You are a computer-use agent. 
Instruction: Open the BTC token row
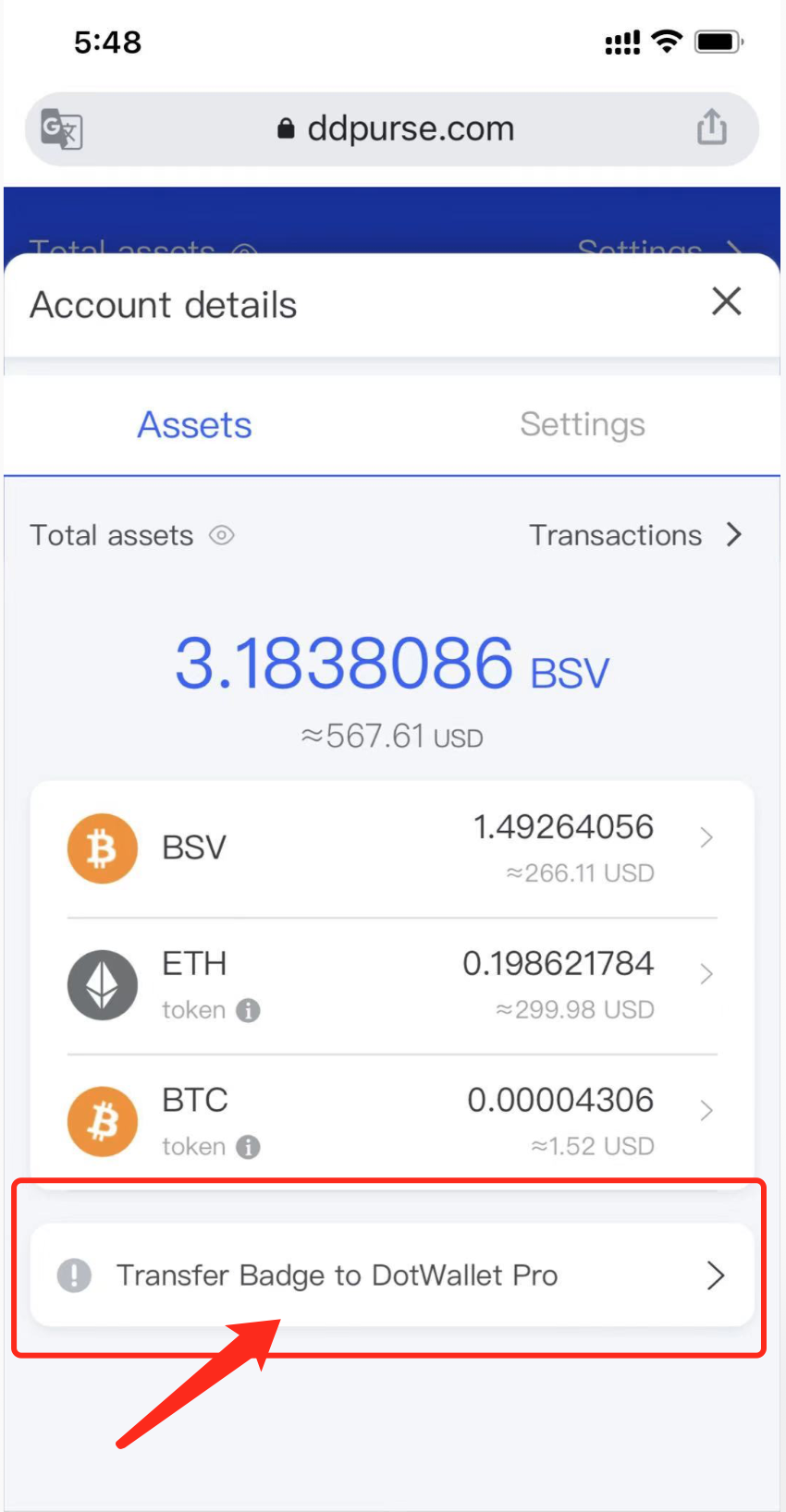click(x=392, y=1121)
